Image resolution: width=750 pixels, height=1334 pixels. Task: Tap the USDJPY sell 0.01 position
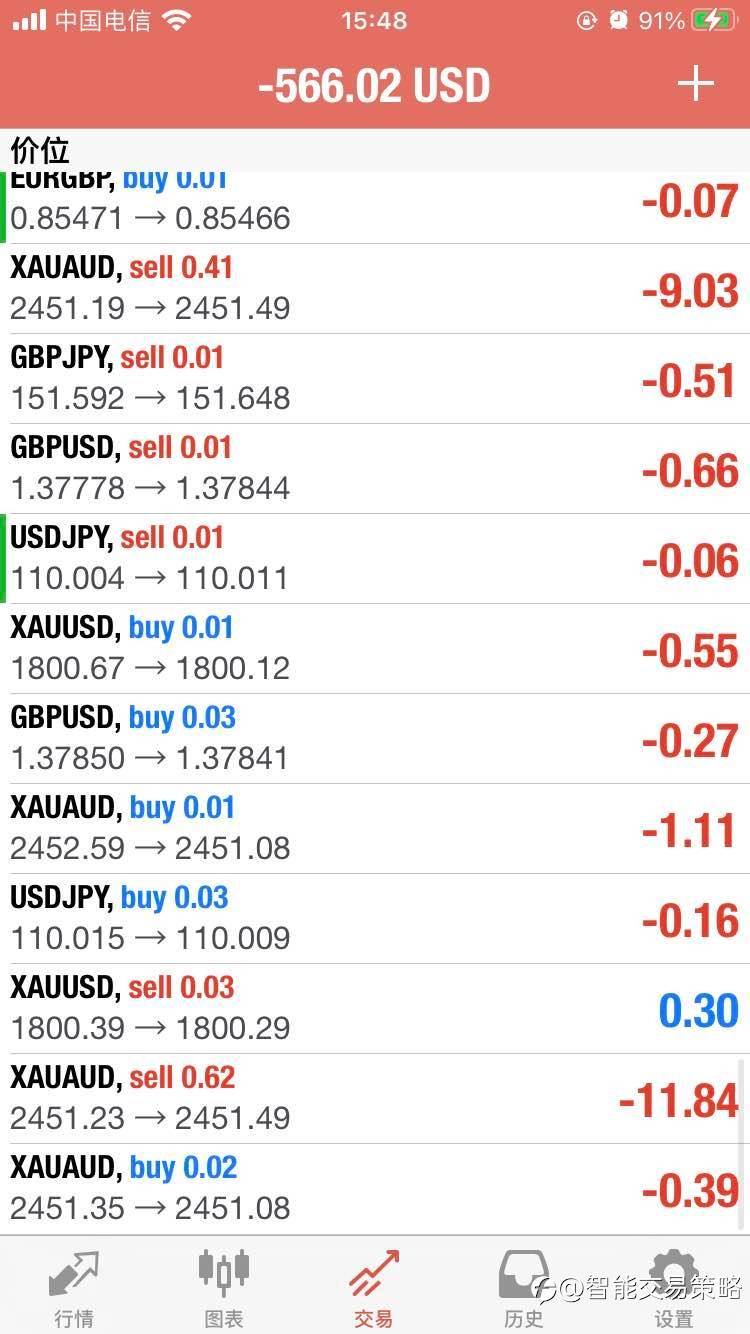(375, 559)
